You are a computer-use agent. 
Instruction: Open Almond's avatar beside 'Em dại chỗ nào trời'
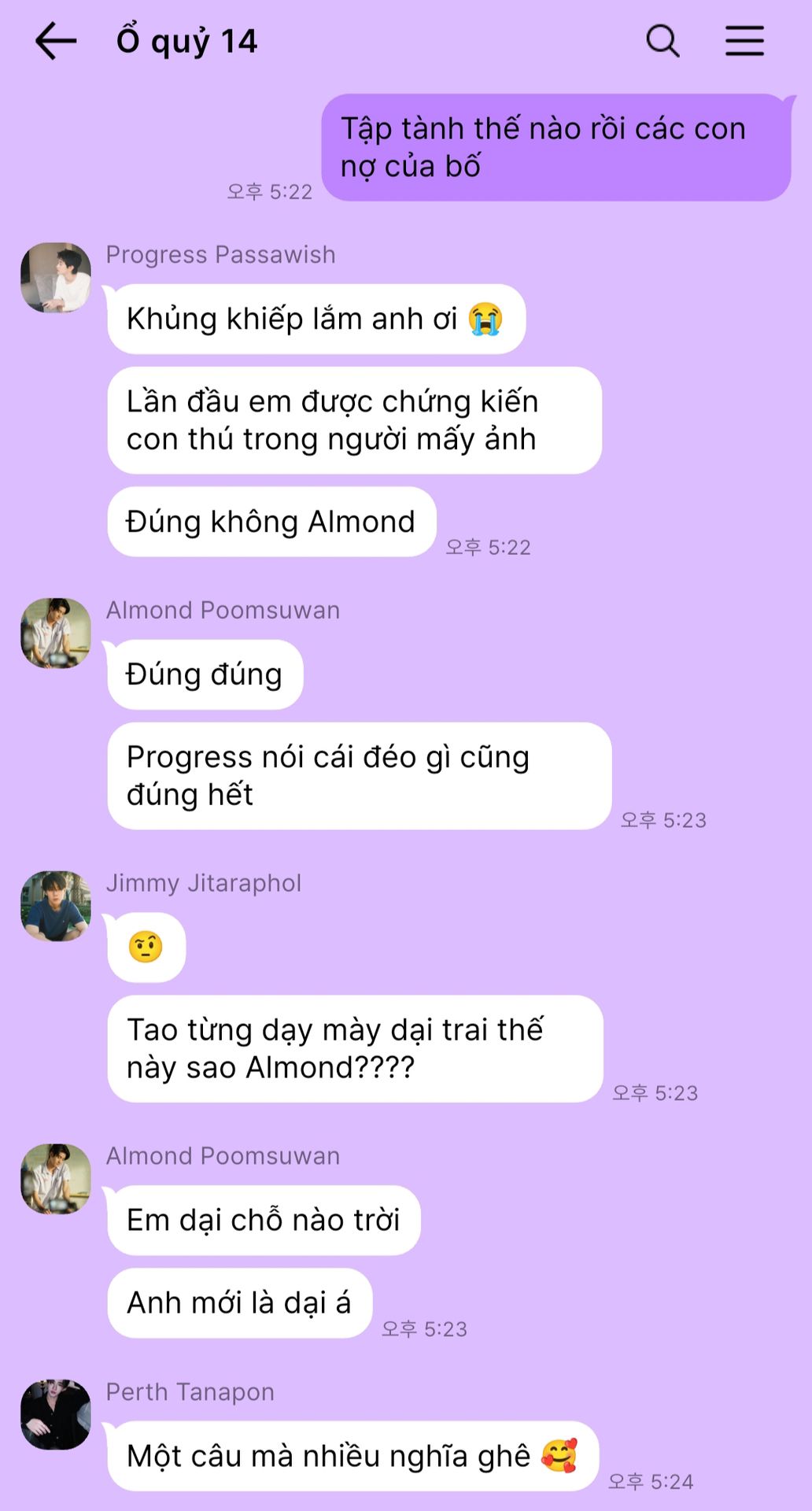56,1179
